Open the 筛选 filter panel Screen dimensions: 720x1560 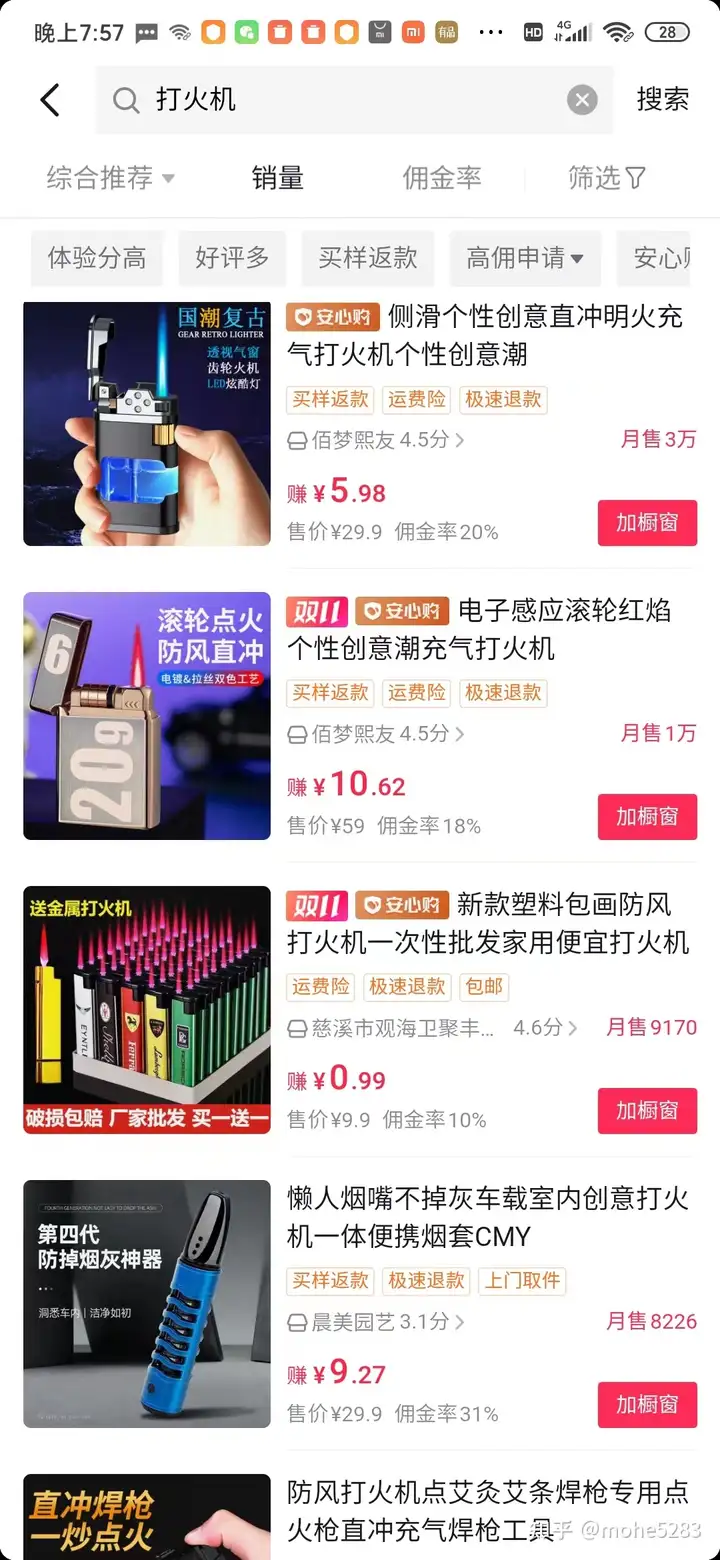[606, 178]
